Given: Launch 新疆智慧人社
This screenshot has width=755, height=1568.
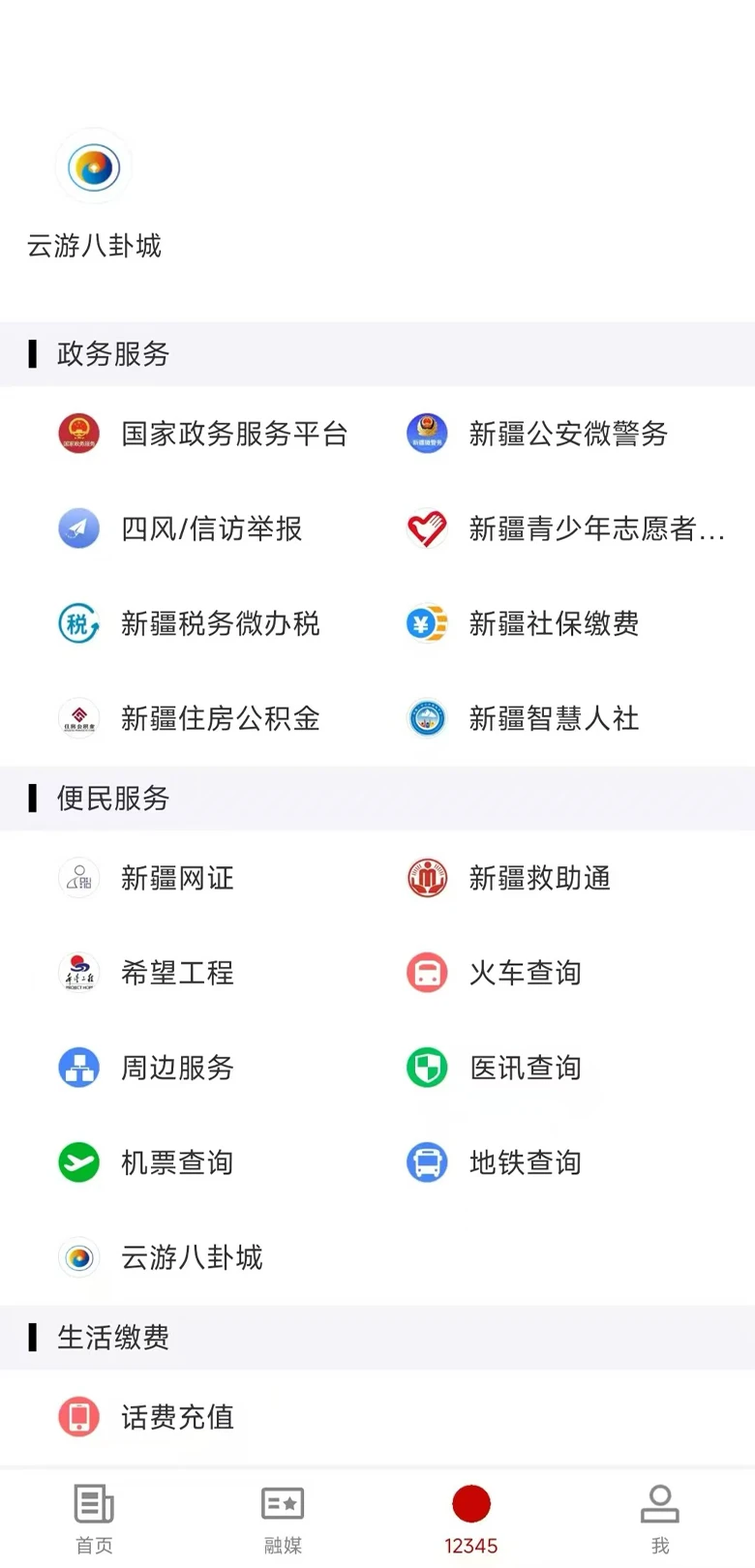Looking at the screenshot, I should pos(524,718).
